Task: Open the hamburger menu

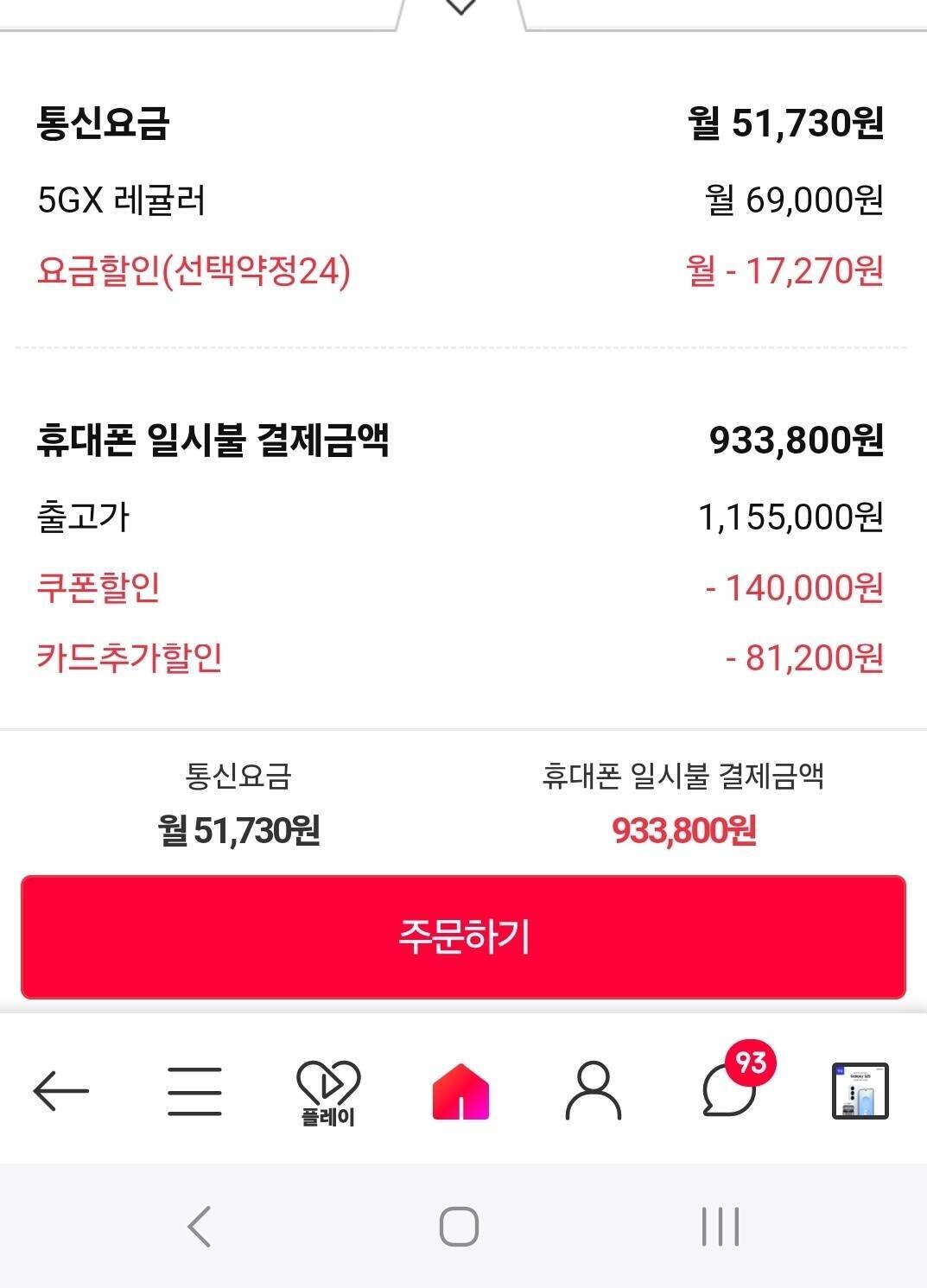Action: coord(194,1091)
